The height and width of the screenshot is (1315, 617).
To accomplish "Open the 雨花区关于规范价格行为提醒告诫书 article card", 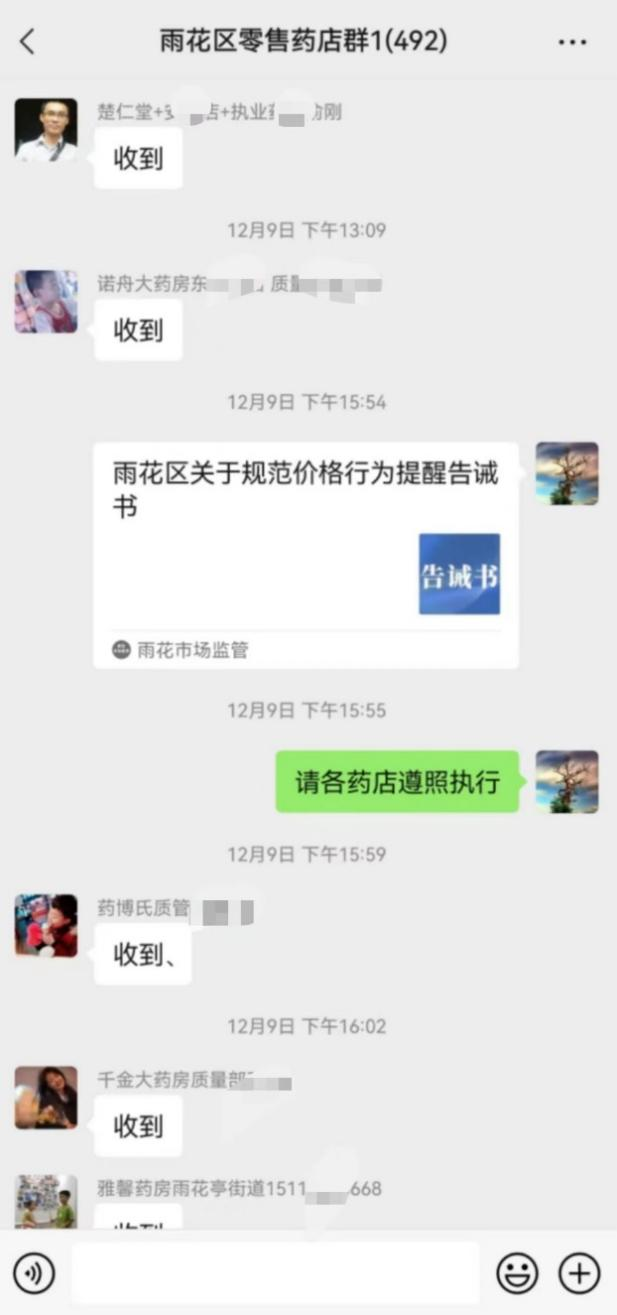I will 306,553.
